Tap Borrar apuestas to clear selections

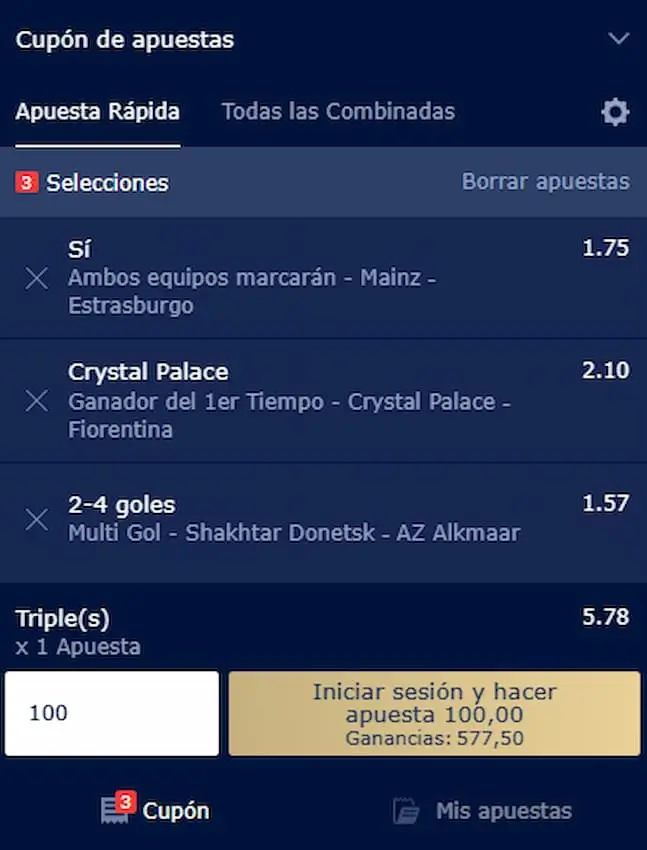(545, 182)
